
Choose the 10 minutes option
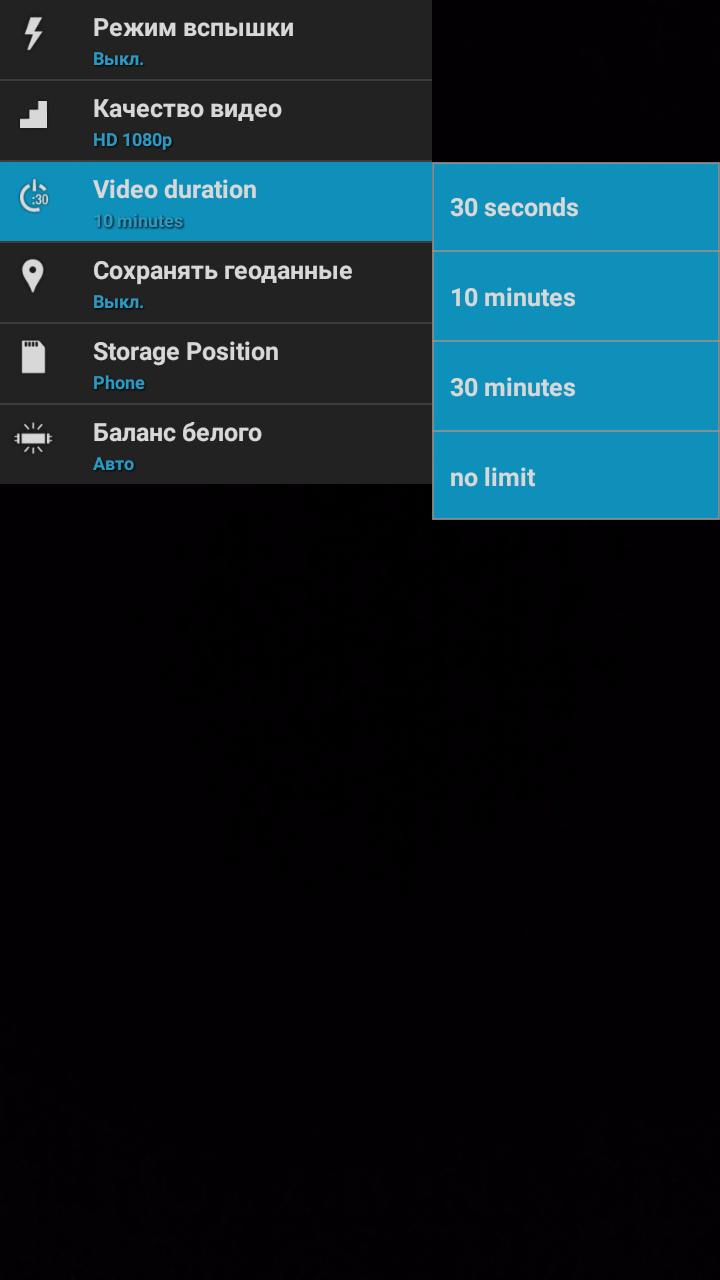tap(576, 297)
